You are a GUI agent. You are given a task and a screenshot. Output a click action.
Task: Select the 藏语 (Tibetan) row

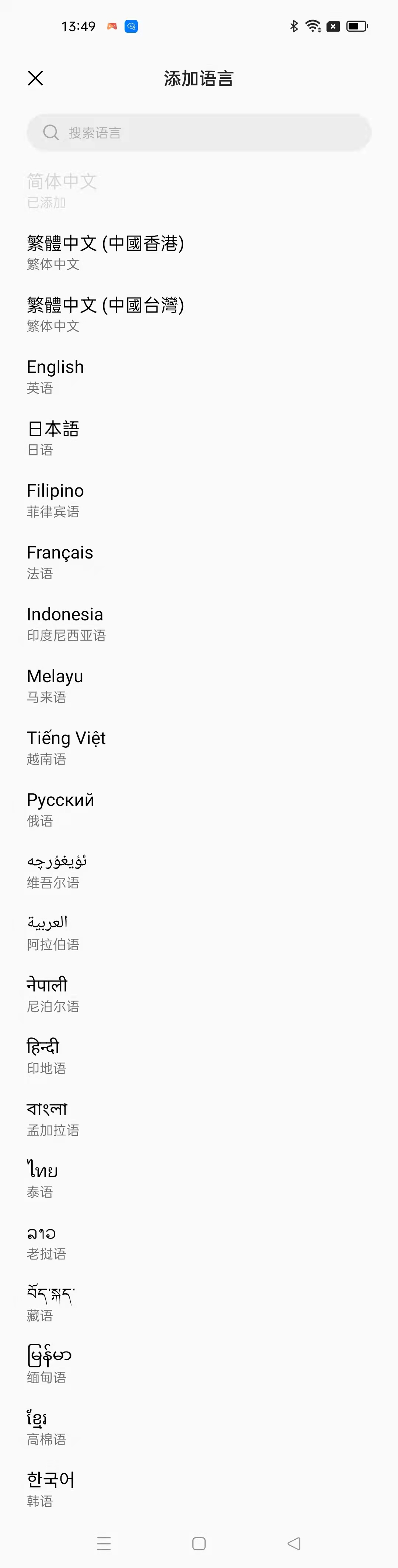[x=50, y=1304]
